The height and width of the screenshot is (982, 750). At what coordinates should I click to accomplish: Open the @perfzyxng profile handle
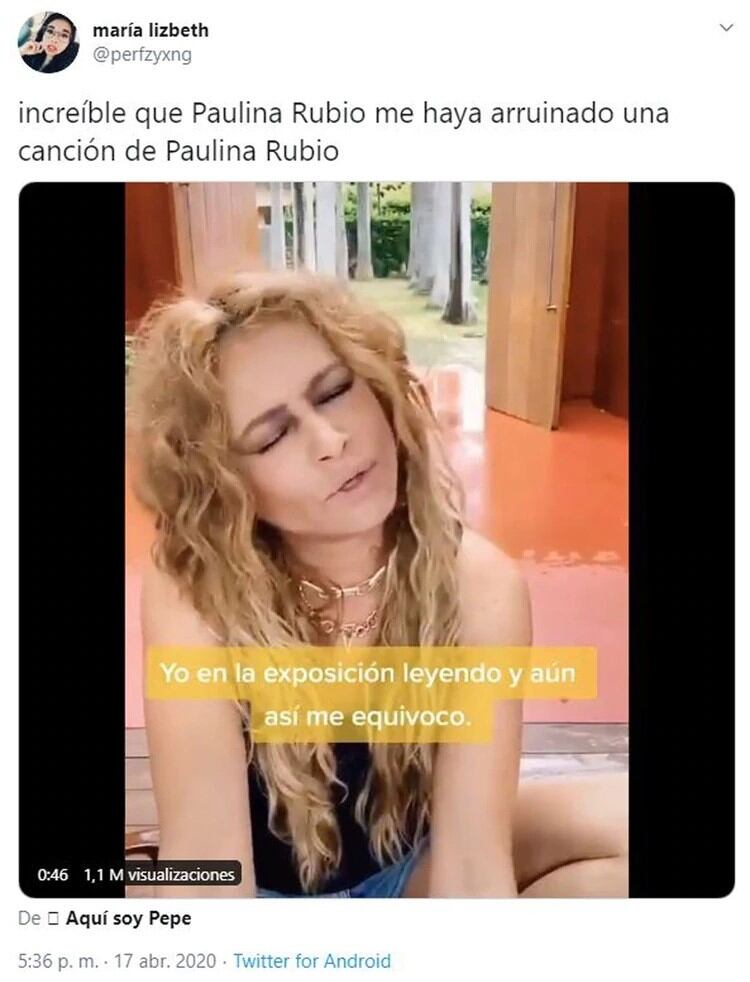142,55
